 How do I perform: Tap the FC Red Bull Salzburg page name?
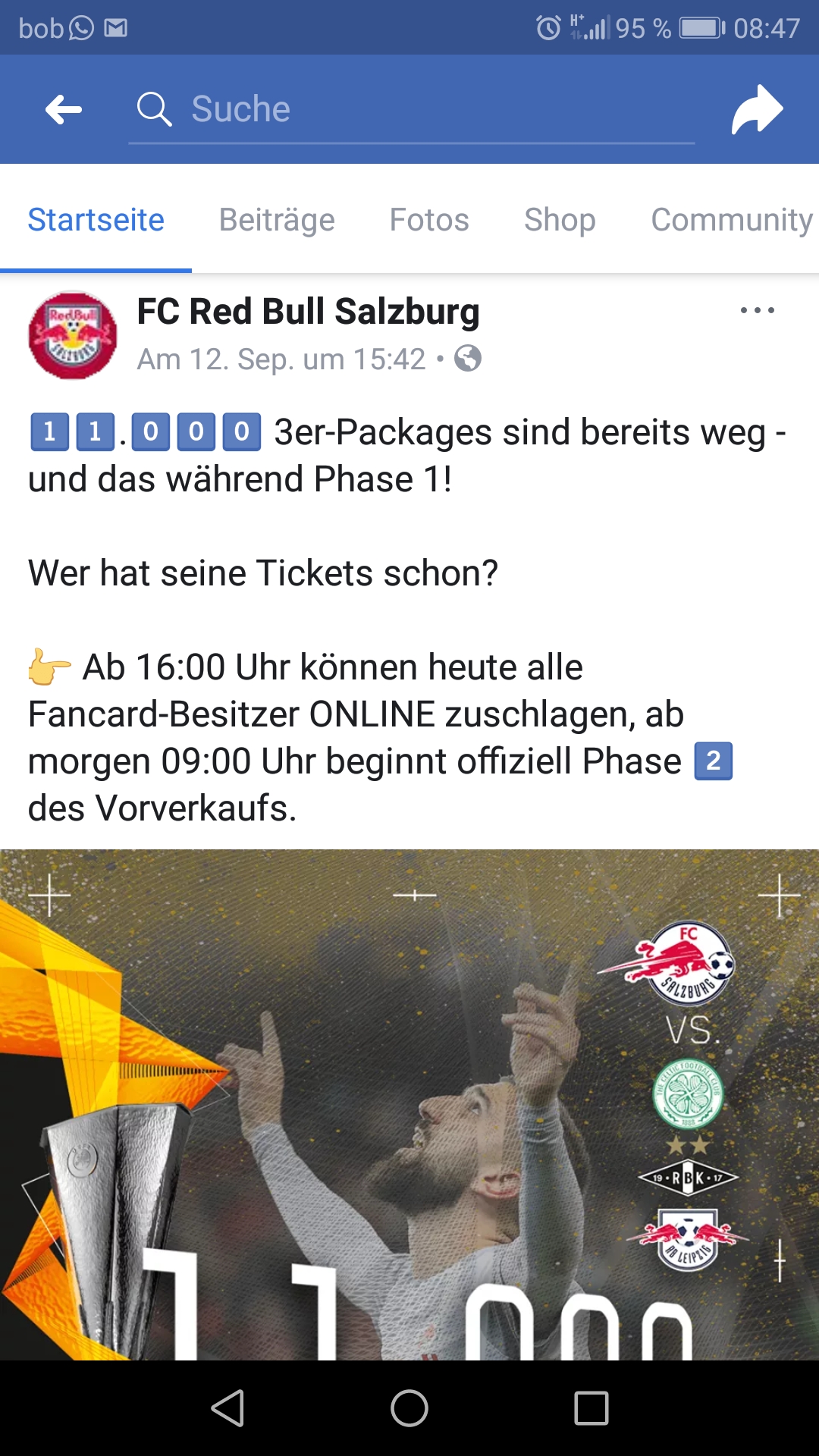click(x=308, y=312)
